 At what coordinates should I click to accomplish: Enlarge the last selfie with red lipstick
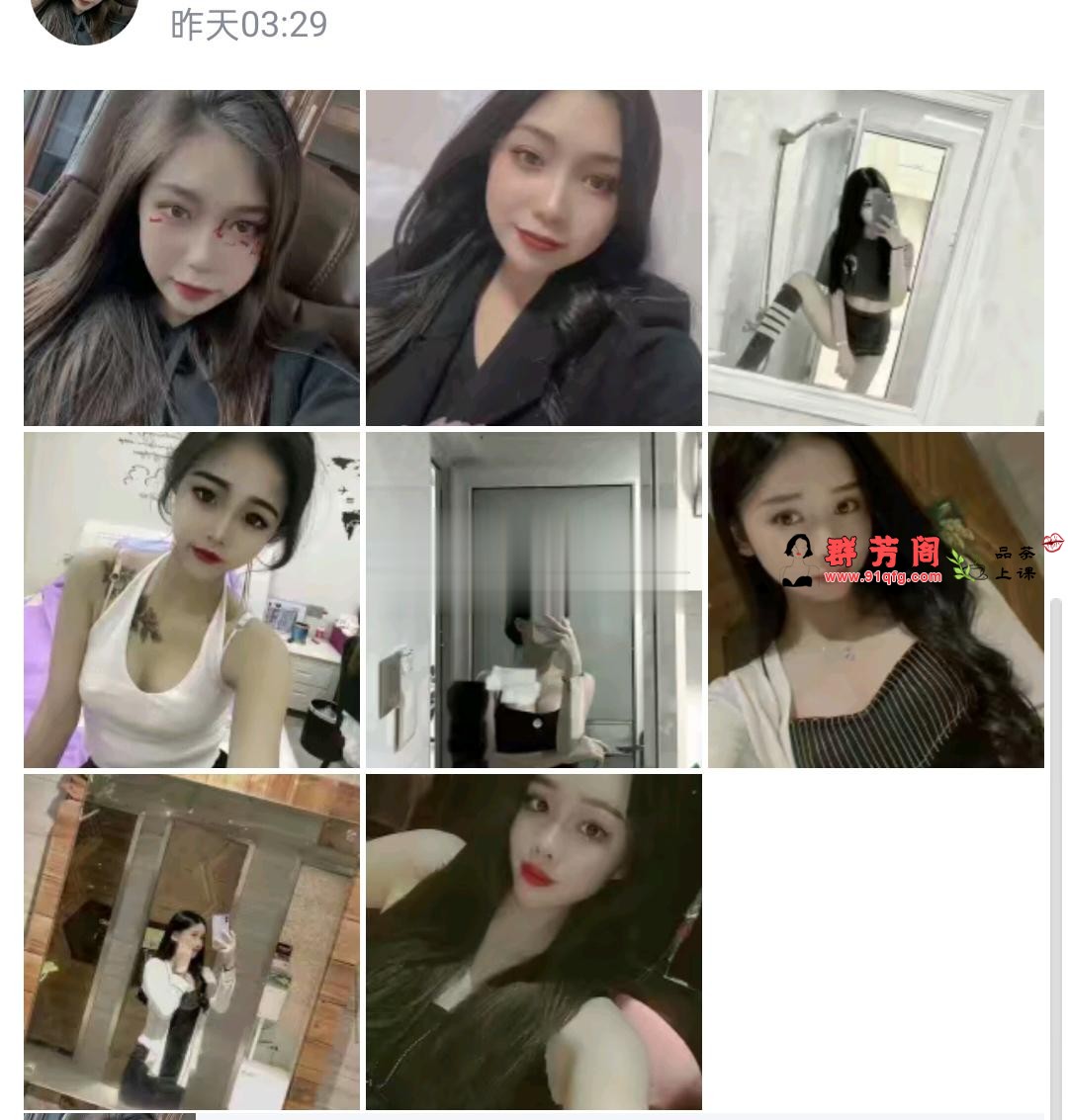pyautogui.click(x=534, y=942)
